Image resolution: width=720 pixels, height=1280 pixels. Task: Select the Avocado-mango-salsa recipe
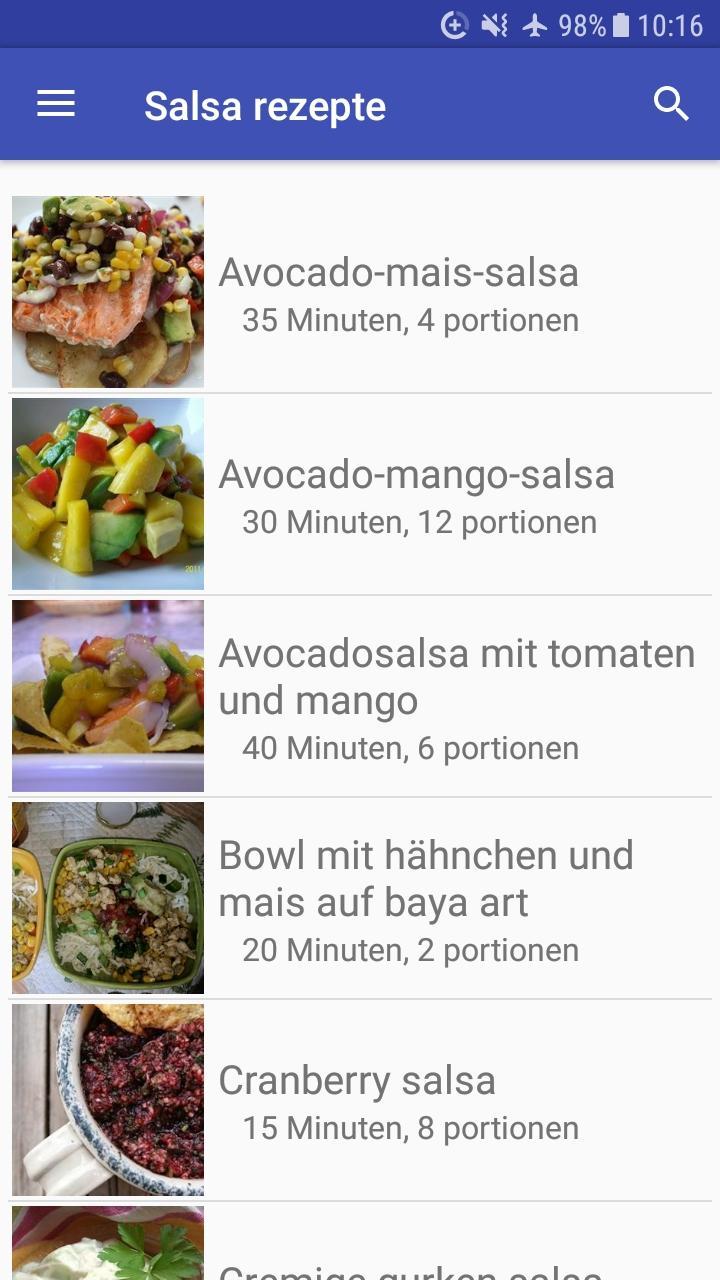click(x=360, y=494)
